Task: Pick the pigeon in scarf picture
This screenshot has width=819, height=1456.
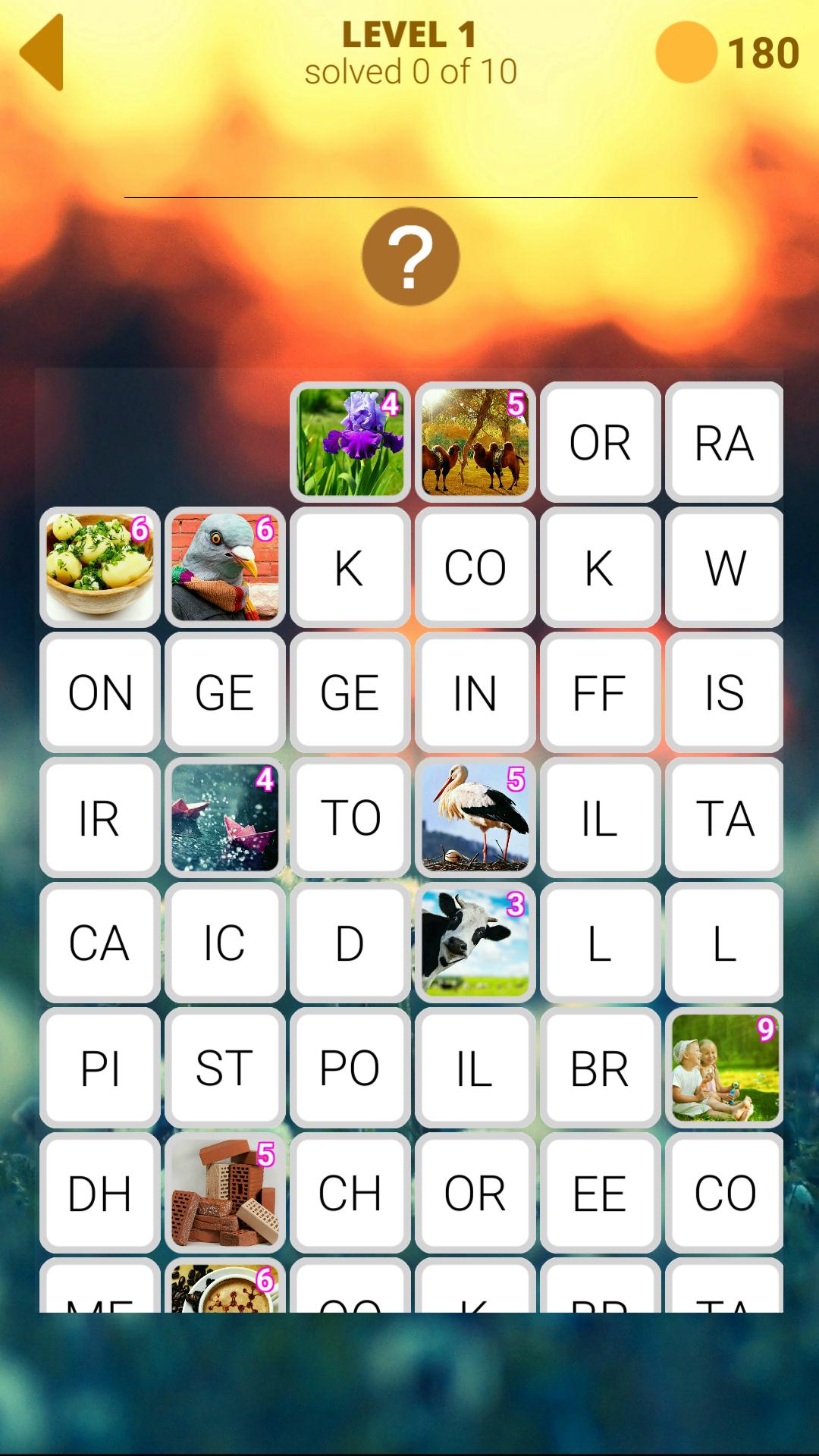Action: click(x=224, y=567)
